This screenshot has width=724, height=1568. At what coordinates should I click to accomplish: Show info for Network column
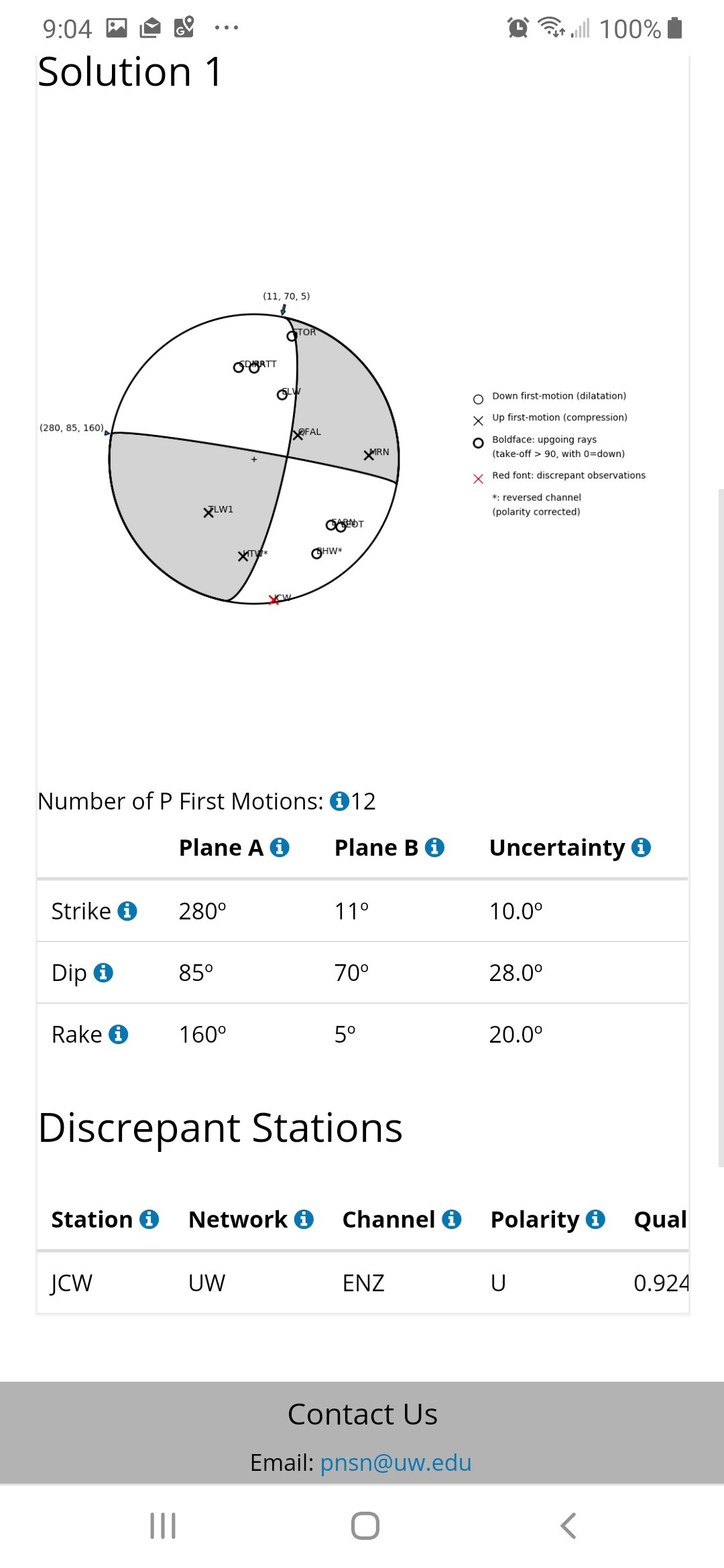click(304, 1220)
